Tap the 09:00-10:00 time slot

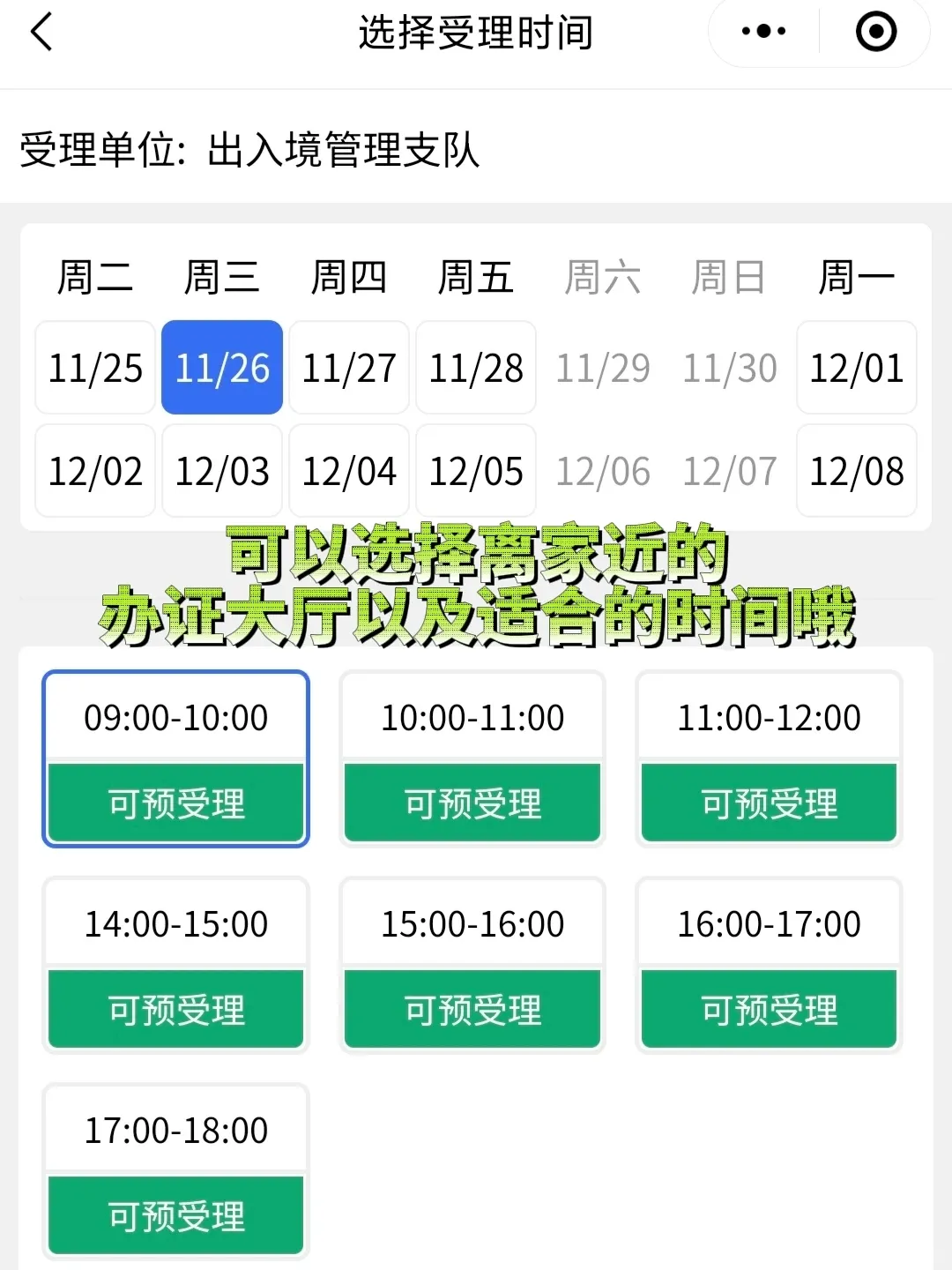pyautogui.click(x=176, y=758)
